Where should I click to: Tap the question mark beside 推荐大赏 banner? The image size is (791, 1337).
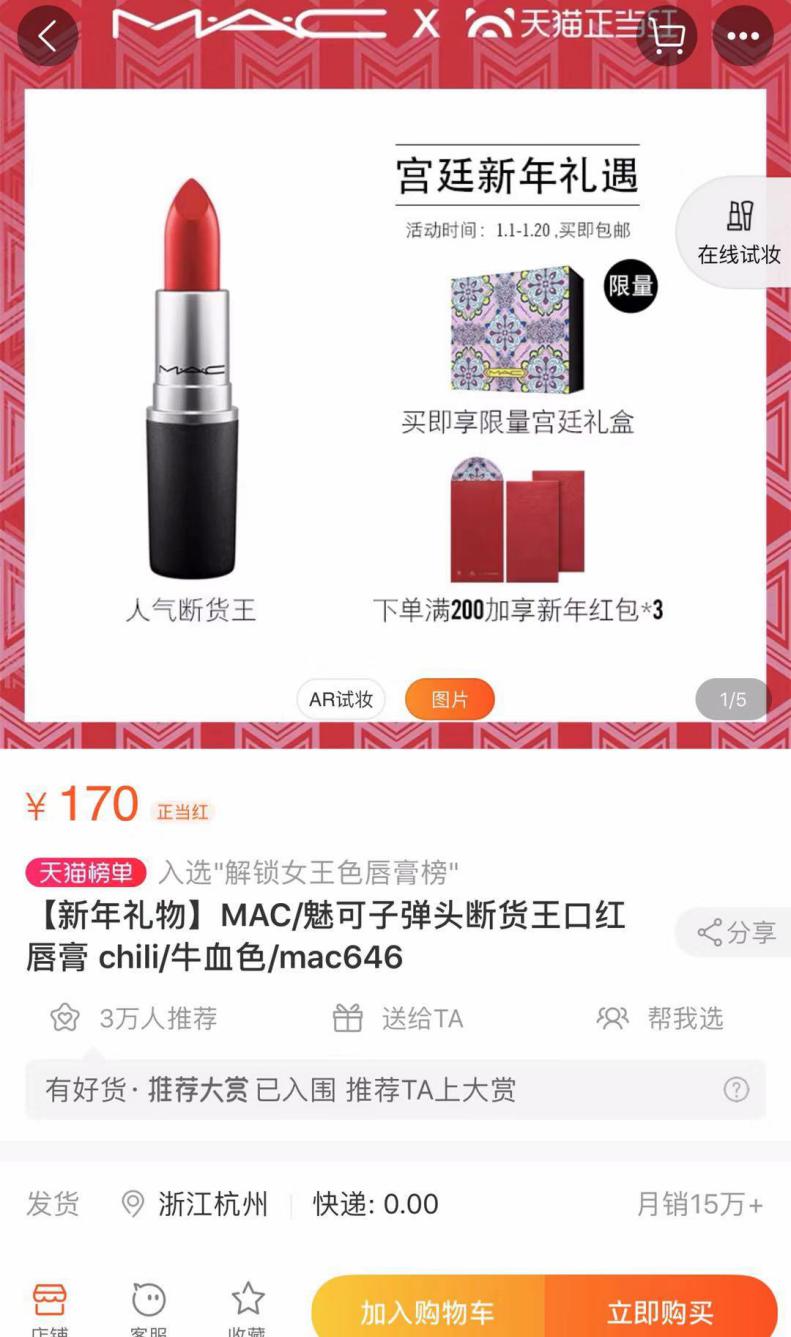[734, 1090]
